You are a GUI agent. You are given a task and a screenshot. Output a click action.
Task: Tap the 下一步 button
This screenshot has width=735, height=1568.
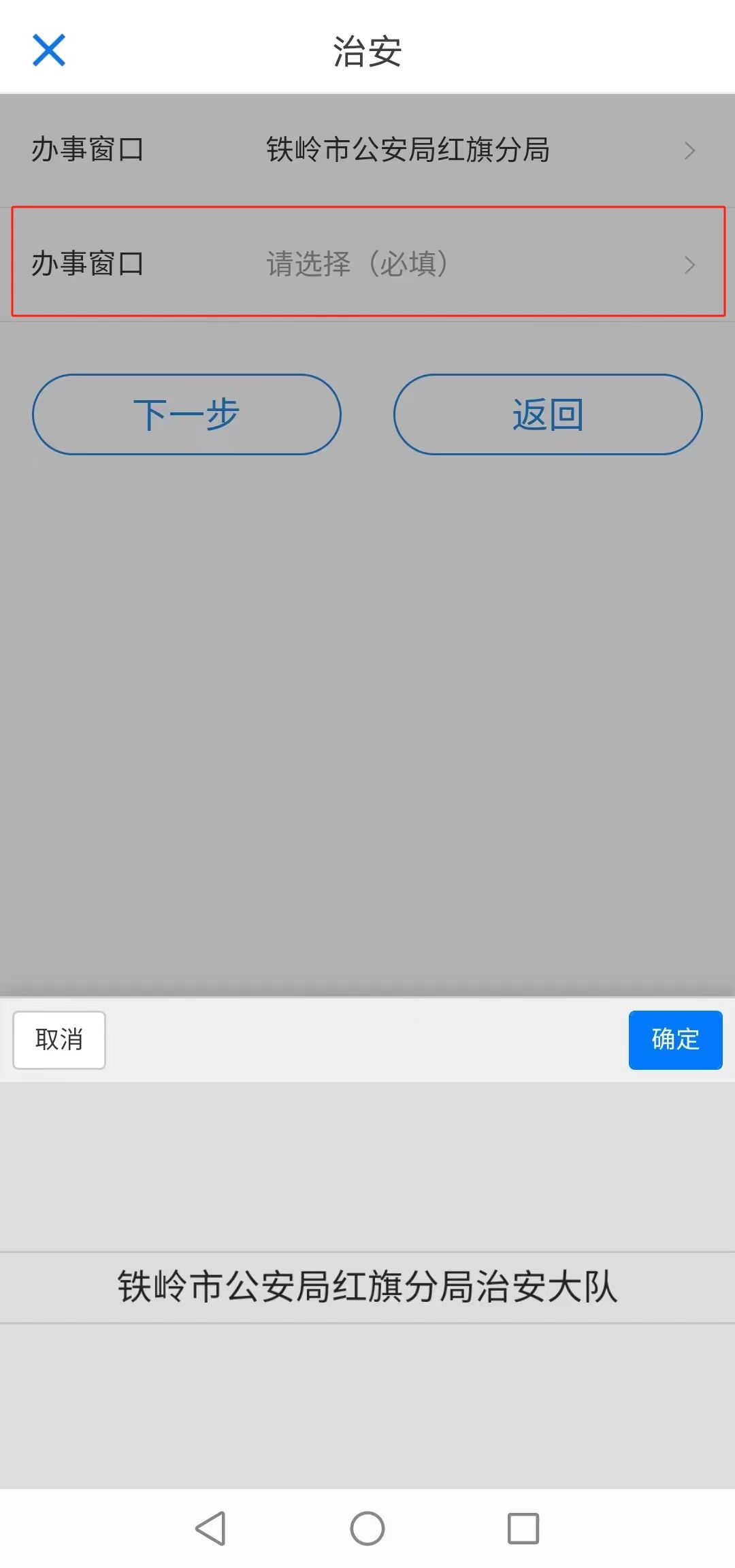pyautogui.click(x=186, y=414)
